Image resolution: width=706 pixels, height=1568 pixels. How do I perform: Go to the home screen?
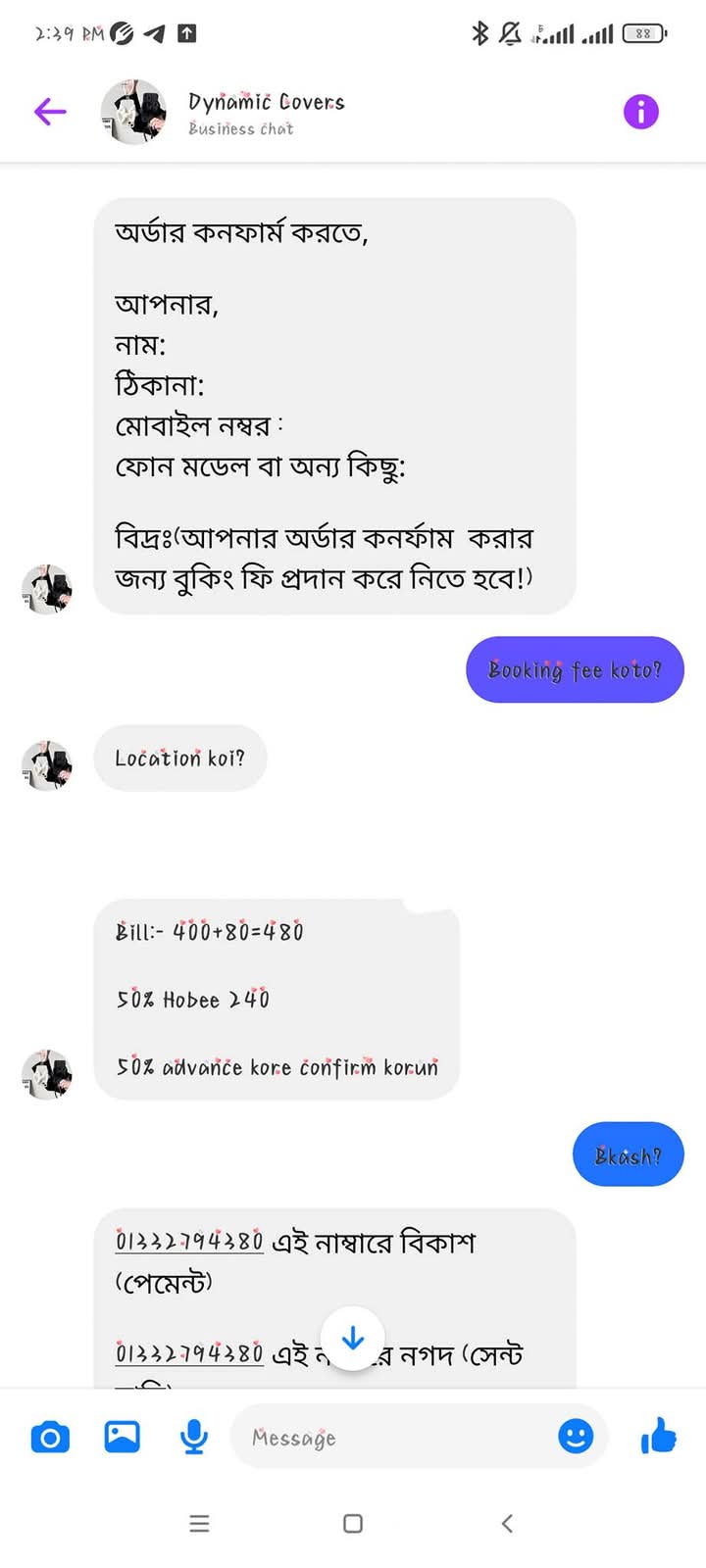(x=353, y=1523)
